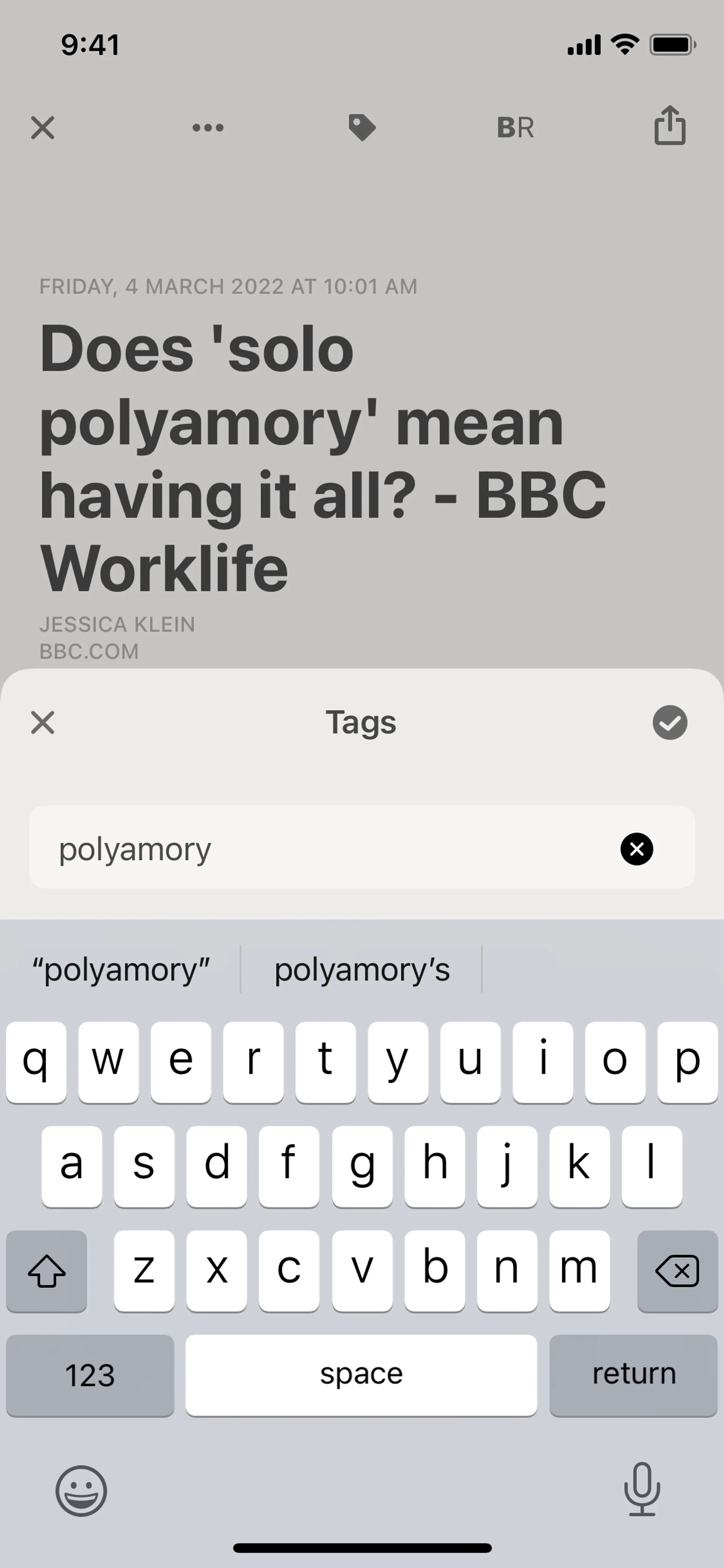724x1568 pixels.
Task: Confirm tags with the checkmark button
Action: point(669,723)
